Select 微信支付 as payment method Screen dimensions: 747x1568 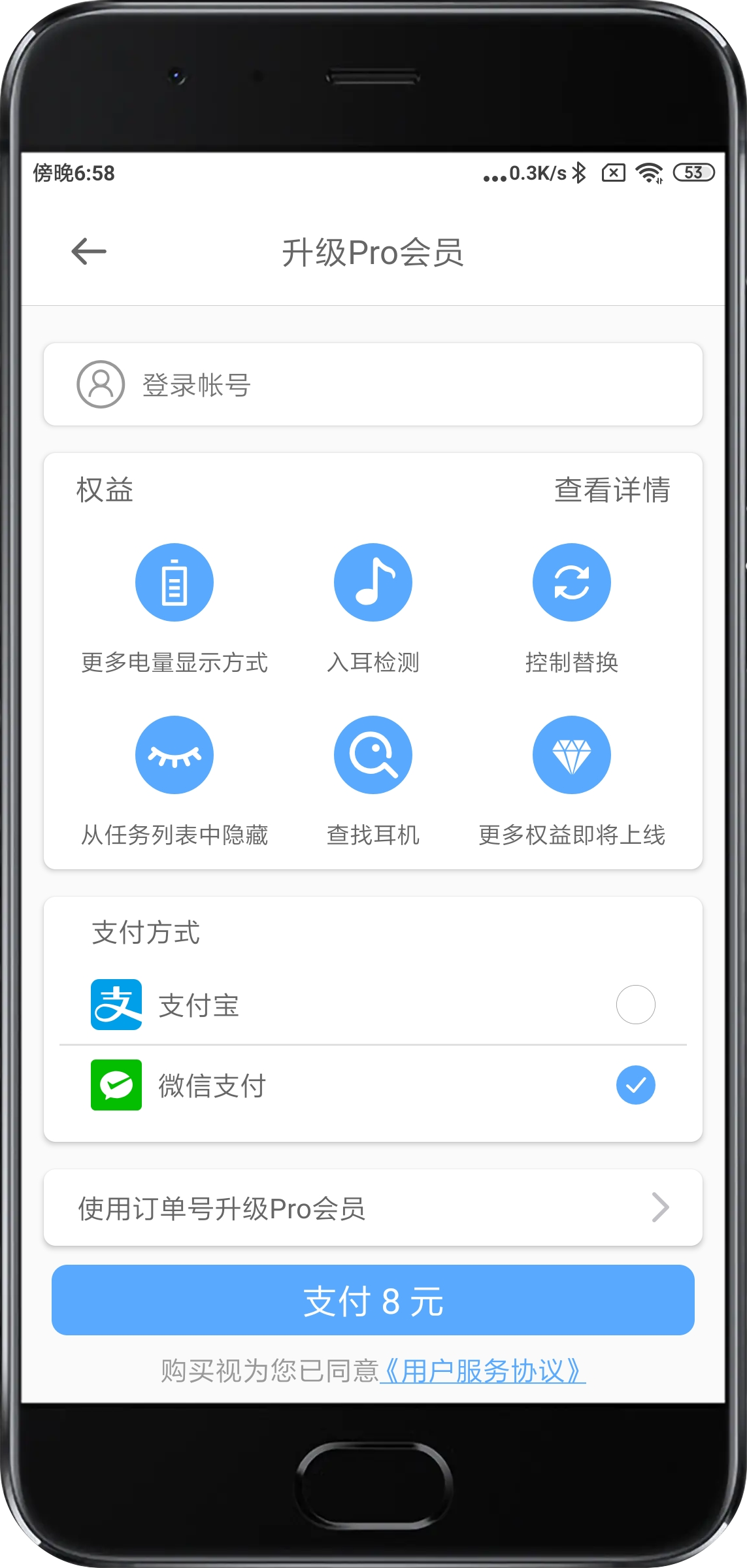click(x=373, y=1085)
